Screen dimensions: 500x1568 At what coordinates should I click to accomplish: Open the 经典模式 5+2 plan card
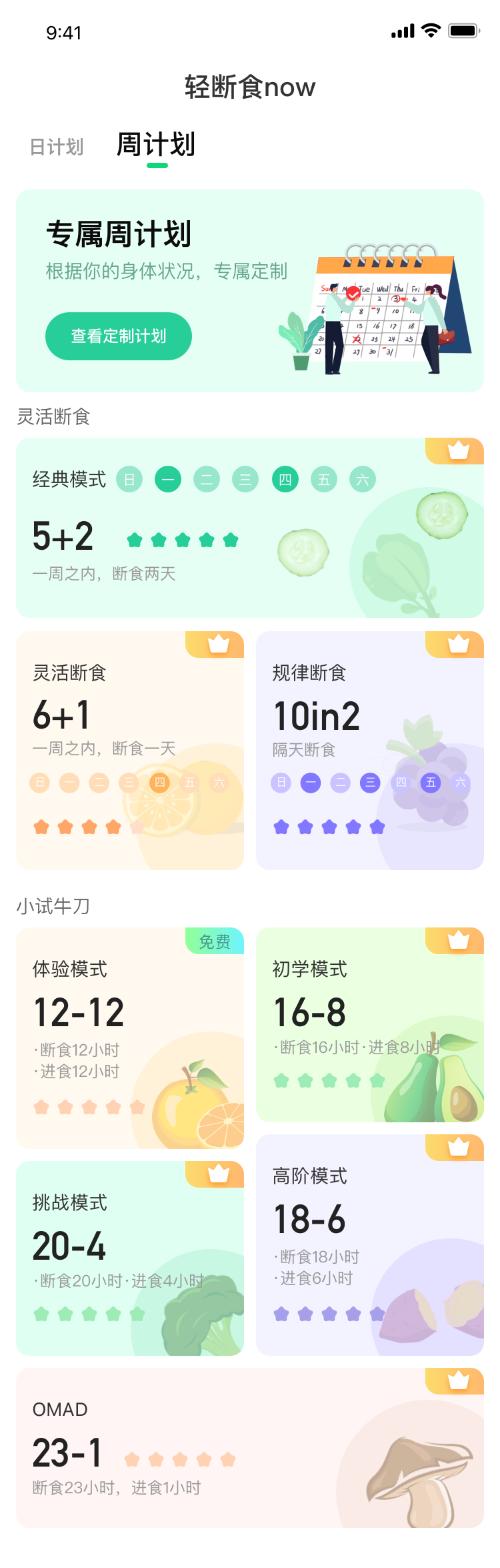point(249,528)
